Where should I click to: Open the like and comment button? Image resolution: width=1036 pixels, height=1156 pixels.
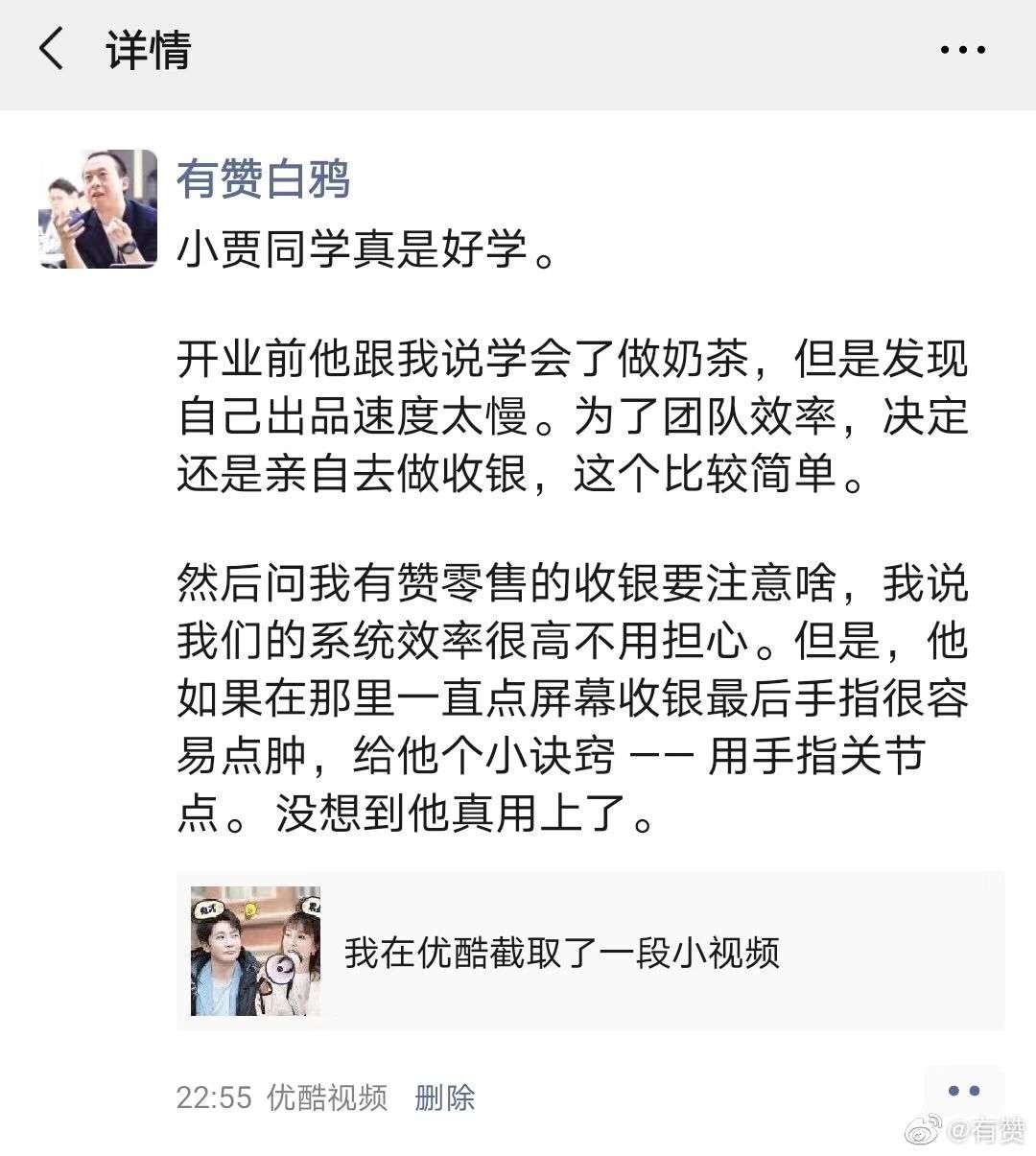tap(963, 1091)
